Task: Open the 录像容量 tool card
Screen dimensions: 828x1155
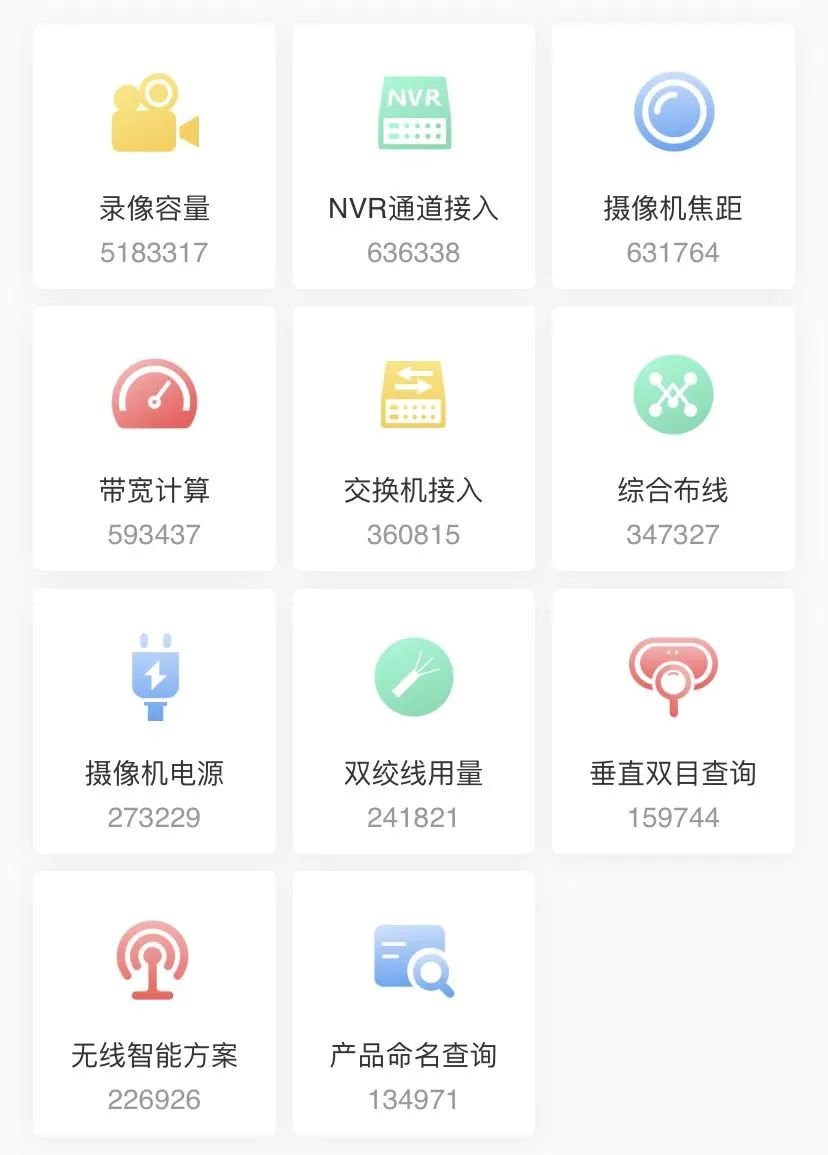Action: pos(154,157)
